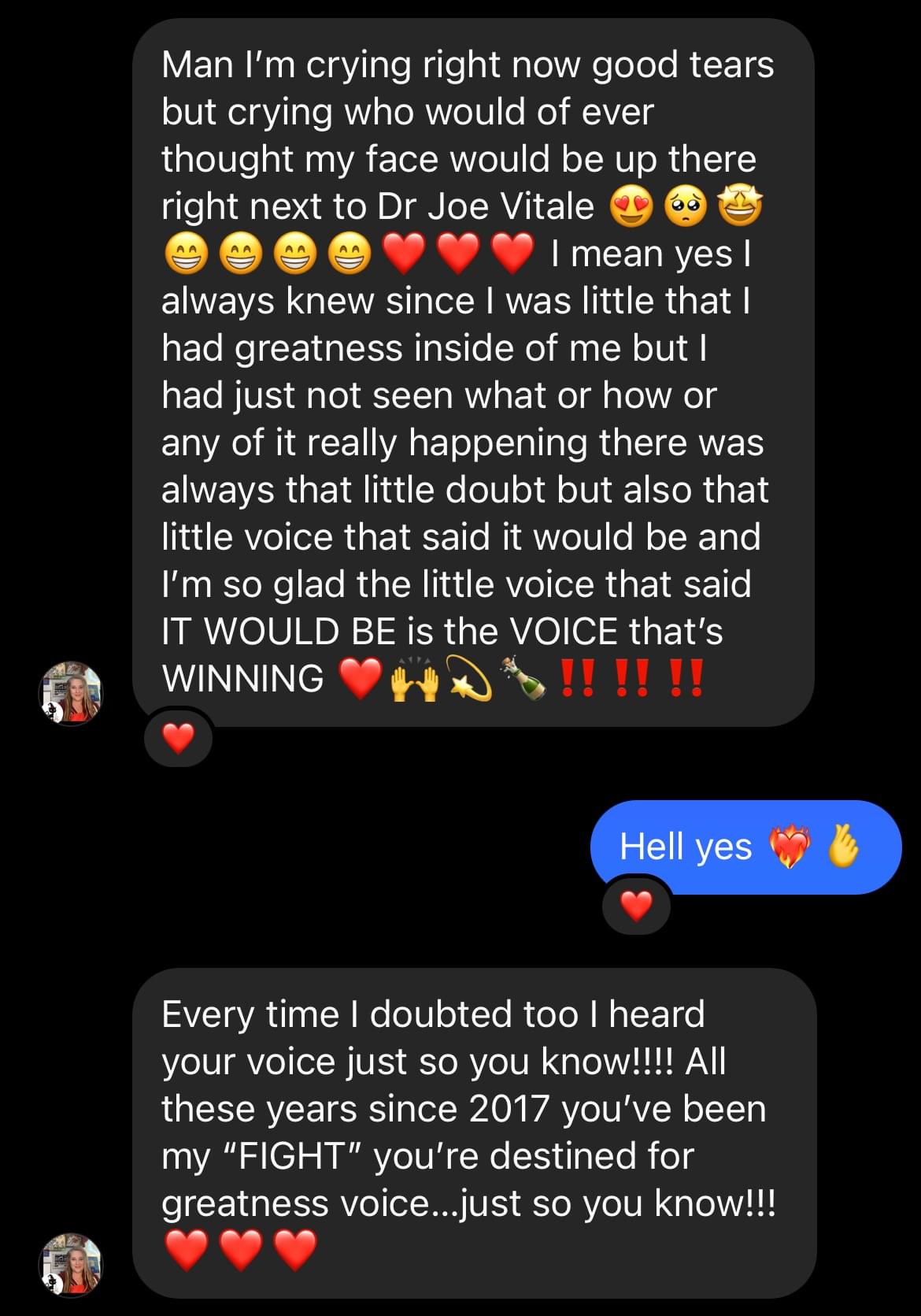Tap avatar next to 'Every time I doubted' message
Image resolution: width=921 pixels, height=1316 pixels.
[x=71, y=1265]
